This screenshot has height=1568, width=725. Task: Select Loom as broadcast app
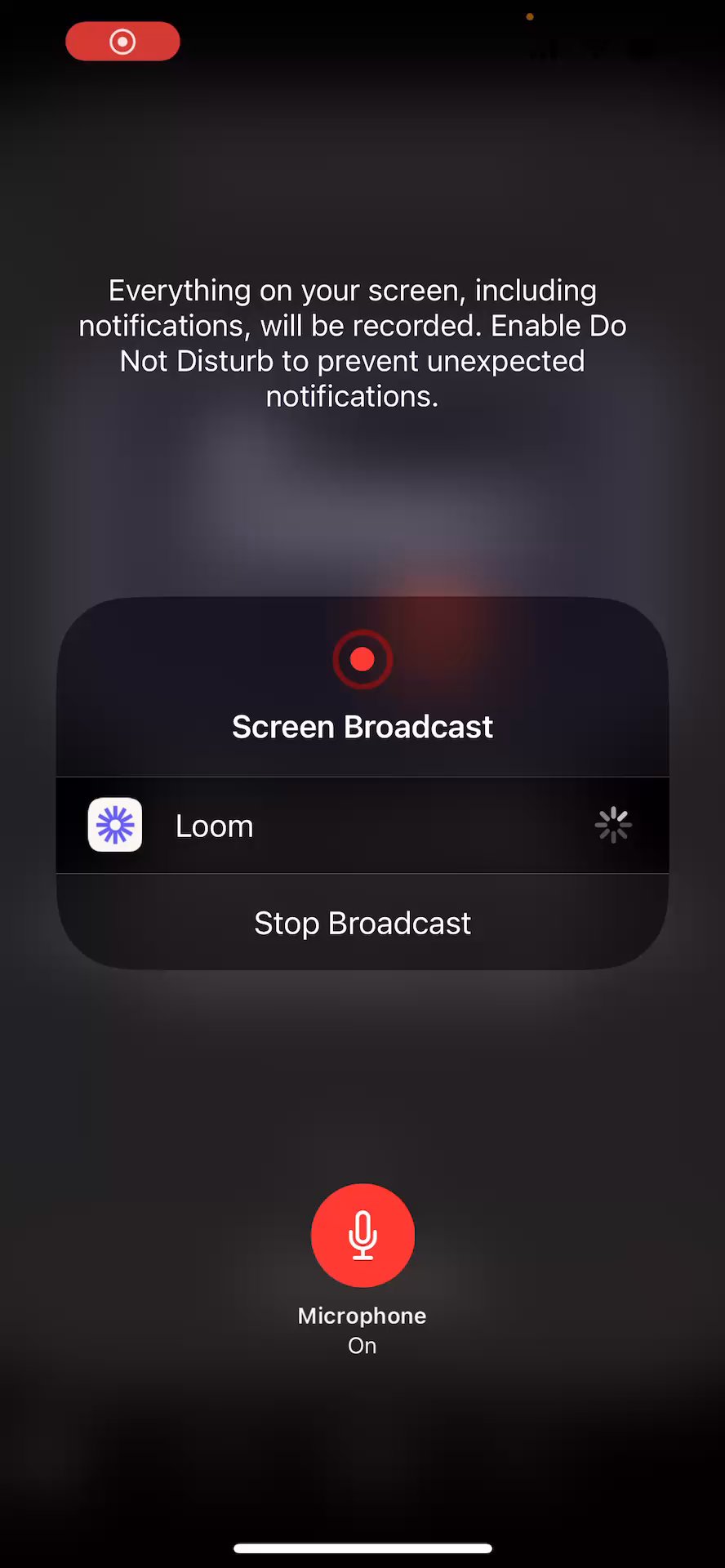click(x=362, y=826)
